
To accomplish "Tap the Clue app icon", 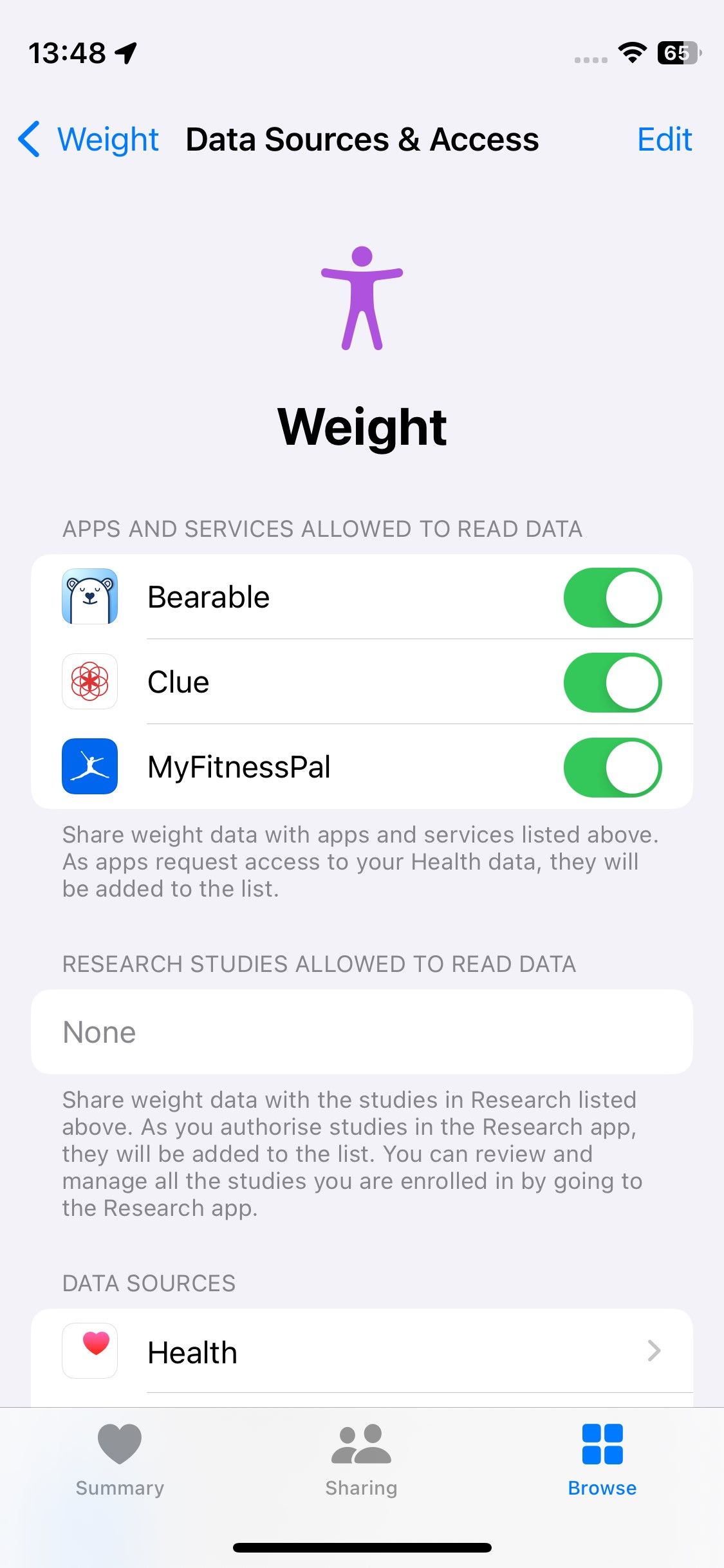I will 89,682.
